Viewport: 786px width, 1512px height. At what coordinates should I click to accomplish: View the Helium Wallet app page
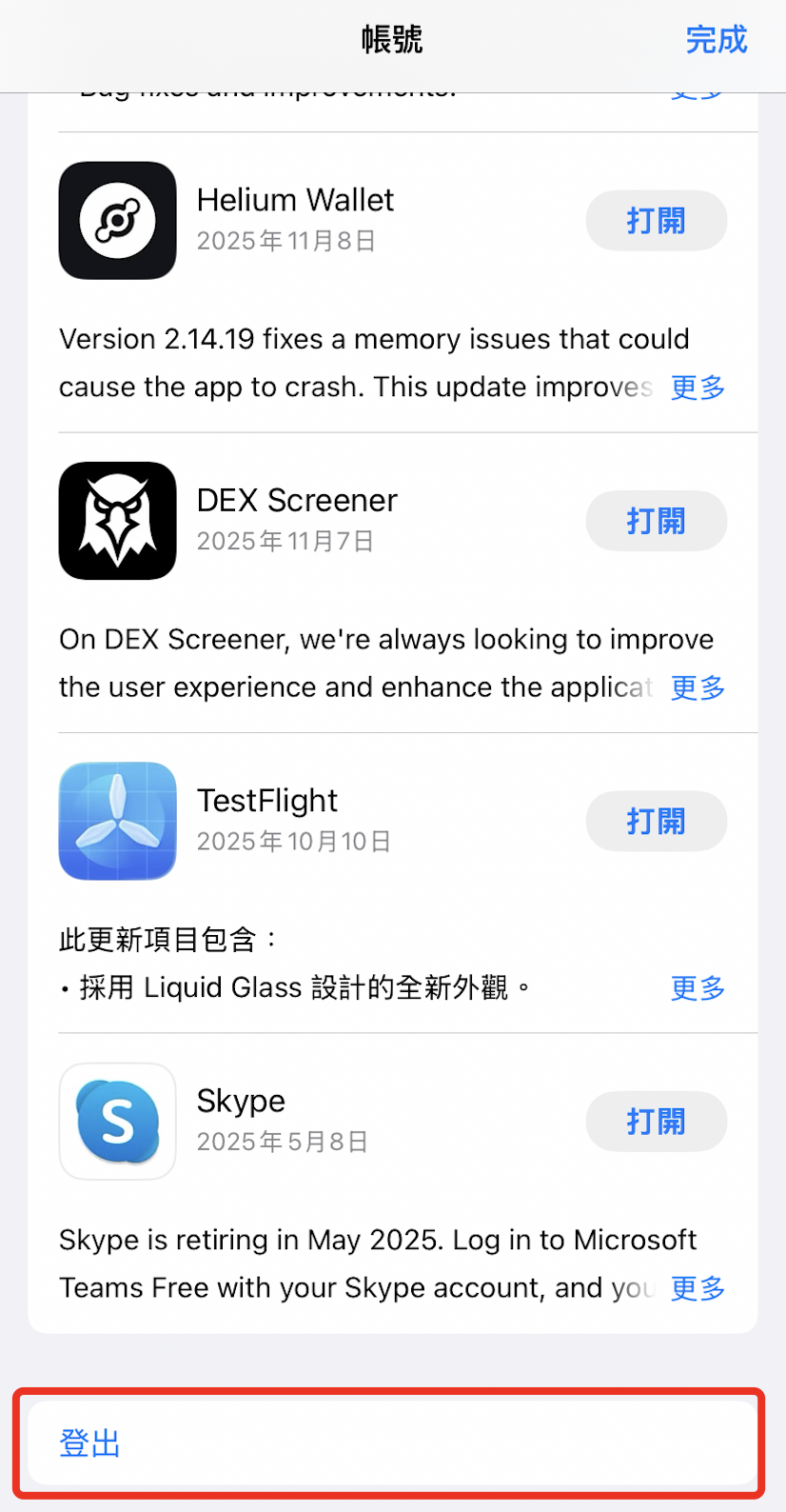point(118,221)
